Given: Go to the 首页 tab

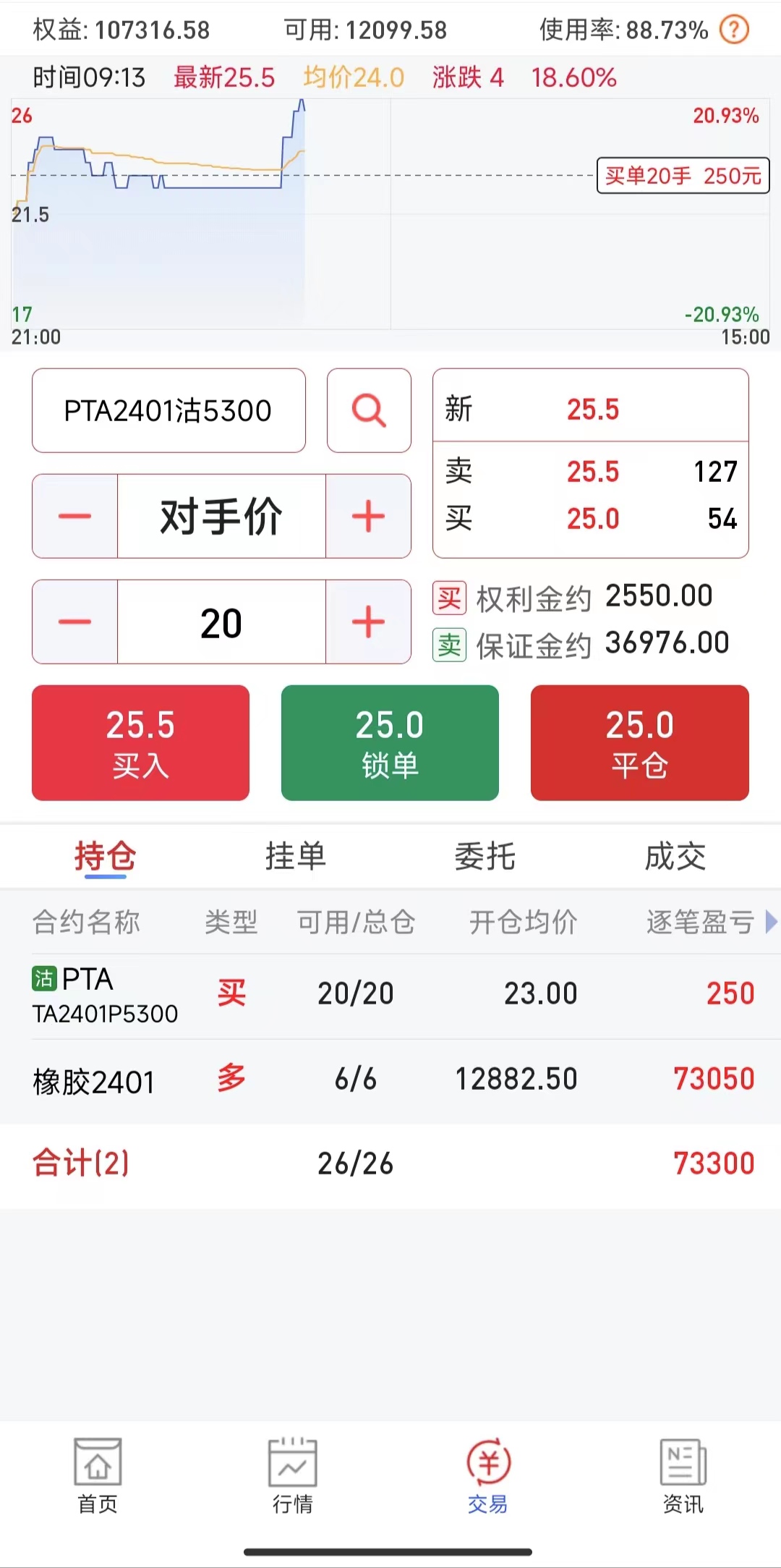Looking at the screenshot, I should (98, 1476).
